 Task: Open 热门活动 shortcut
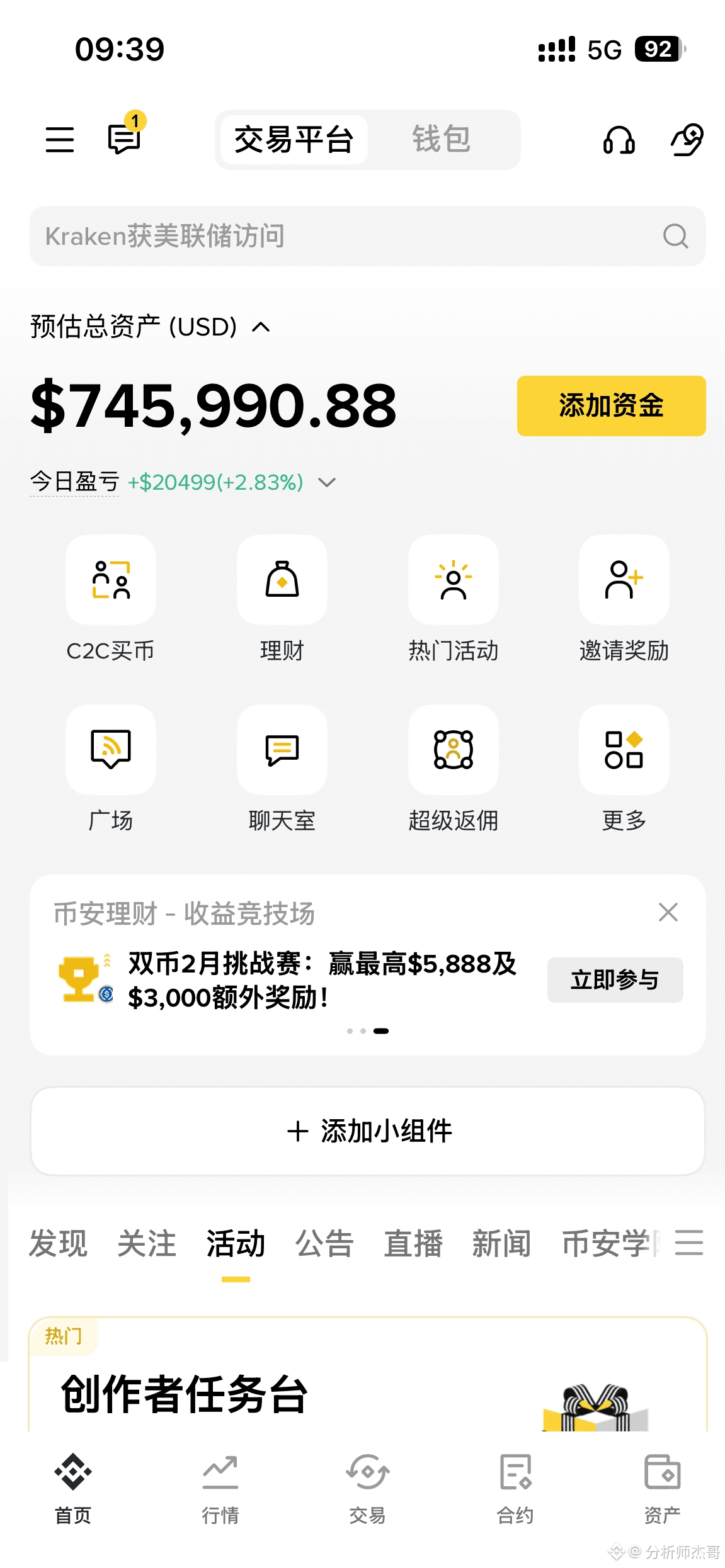pos(454,599)
